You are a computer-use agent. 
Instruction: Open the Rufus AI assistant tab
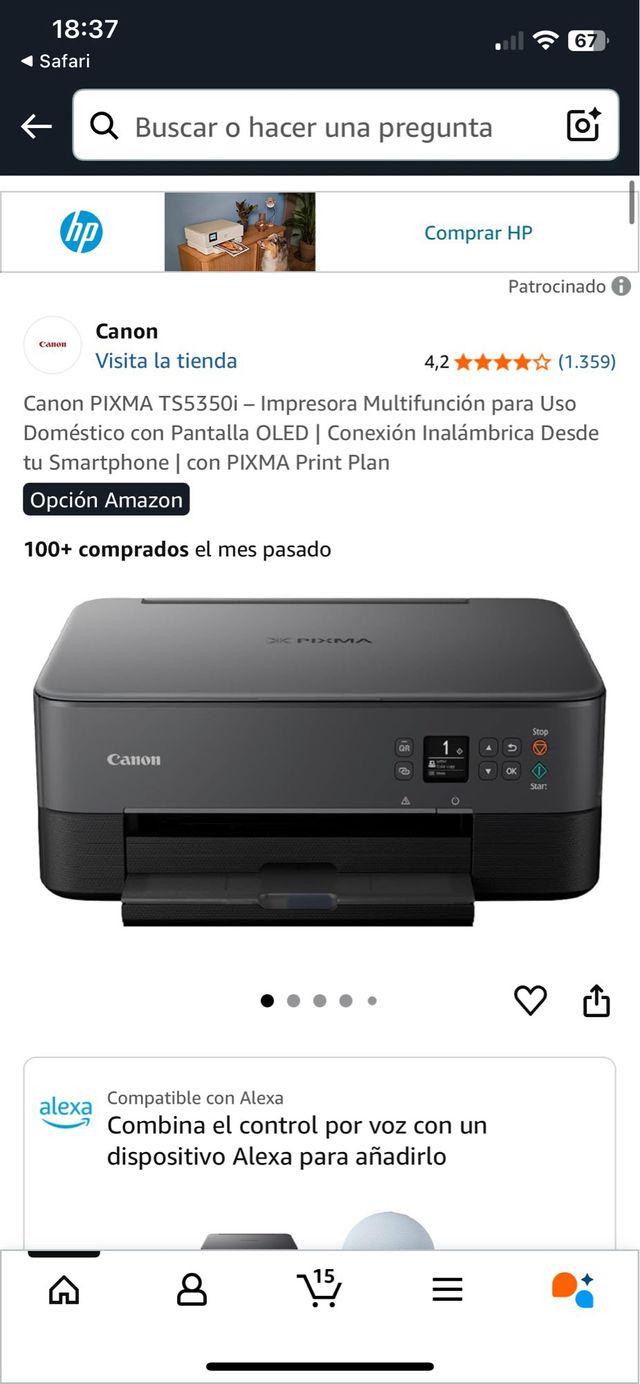point(573,1290)
